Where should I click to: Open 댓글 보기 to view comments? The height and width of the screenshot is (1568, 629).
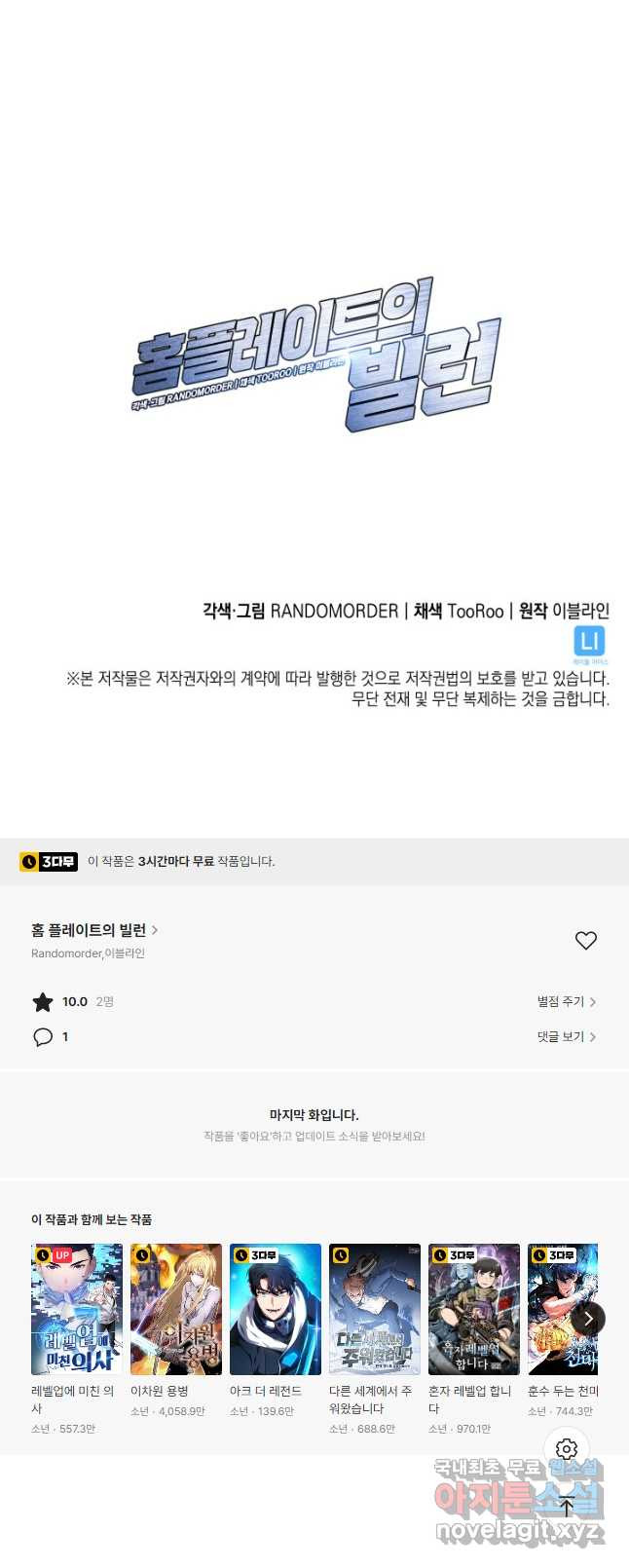[566, 1036]
